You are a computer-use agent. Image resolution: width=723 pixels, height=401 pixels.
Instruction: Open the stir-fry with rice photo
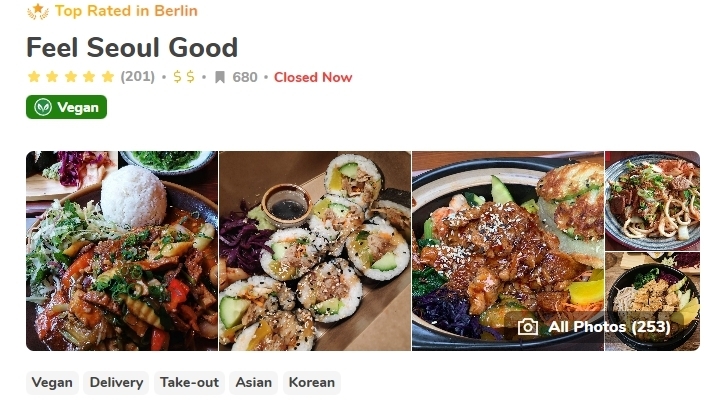click(121, 250)
